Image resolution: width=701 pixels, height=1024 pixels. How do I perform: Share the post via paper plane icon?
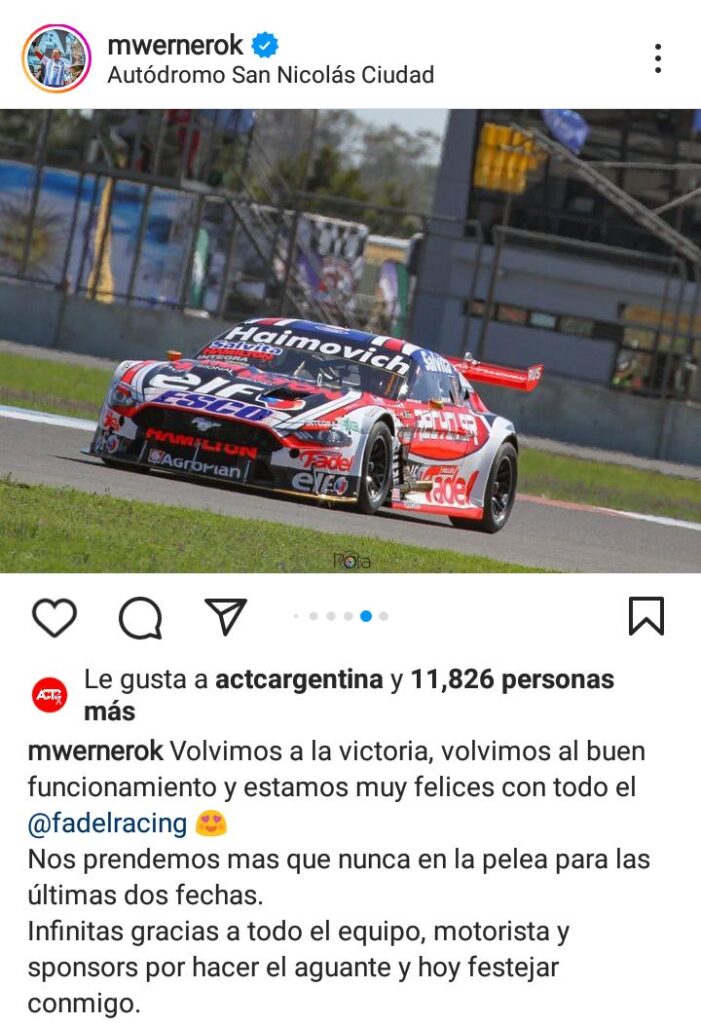pos(226,617)
